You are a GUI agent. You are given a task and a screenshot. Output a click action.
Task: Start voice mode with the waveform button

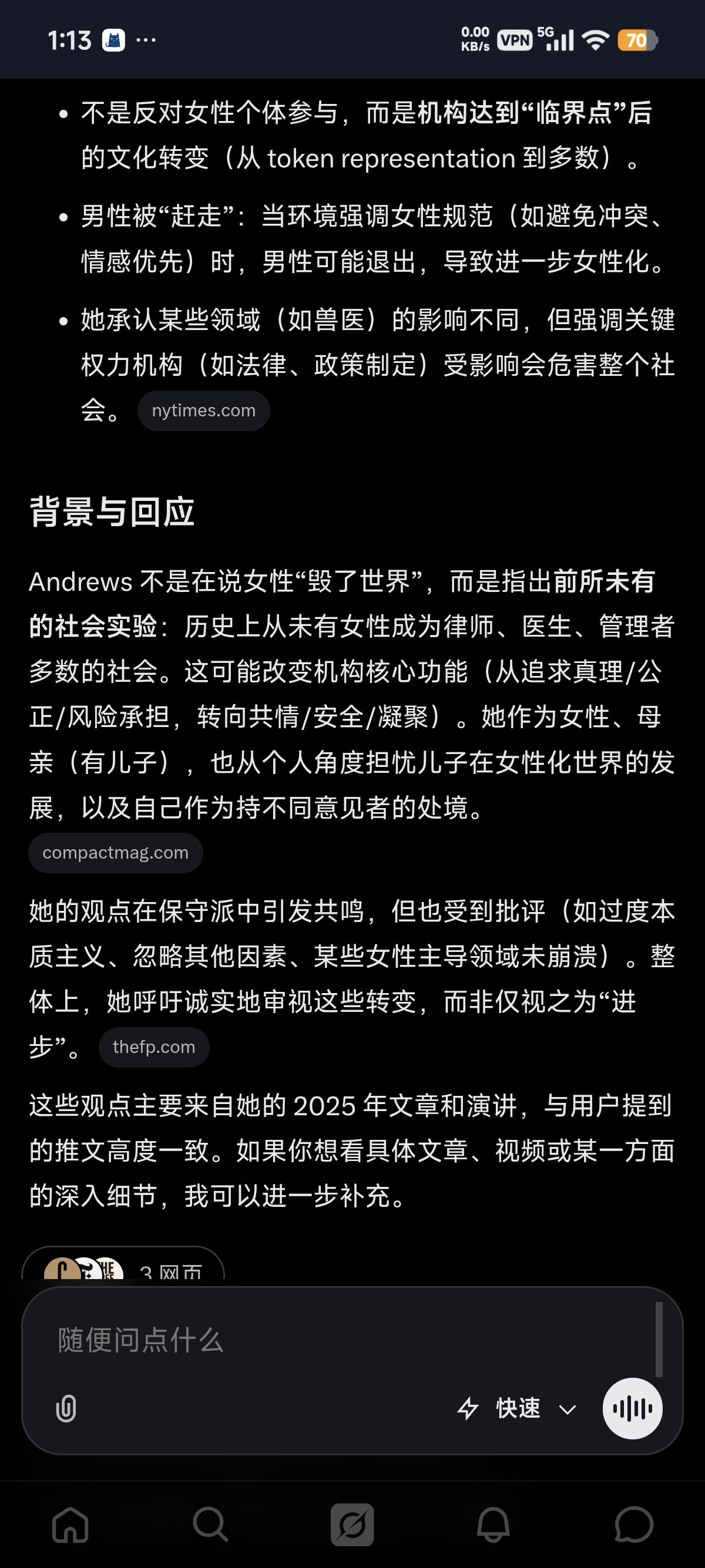tap(633, 1408)
